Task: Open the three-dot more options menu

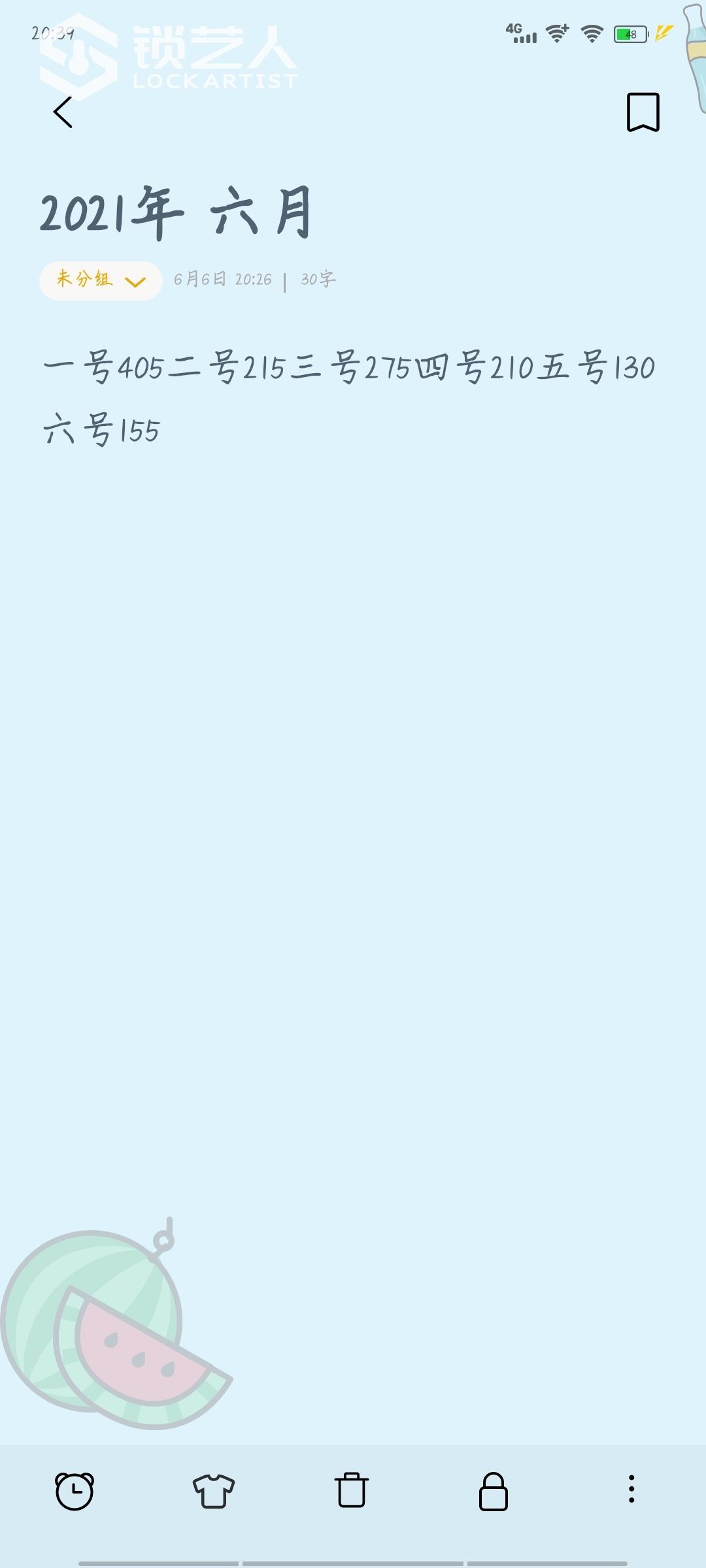Action: [631, 1489]
